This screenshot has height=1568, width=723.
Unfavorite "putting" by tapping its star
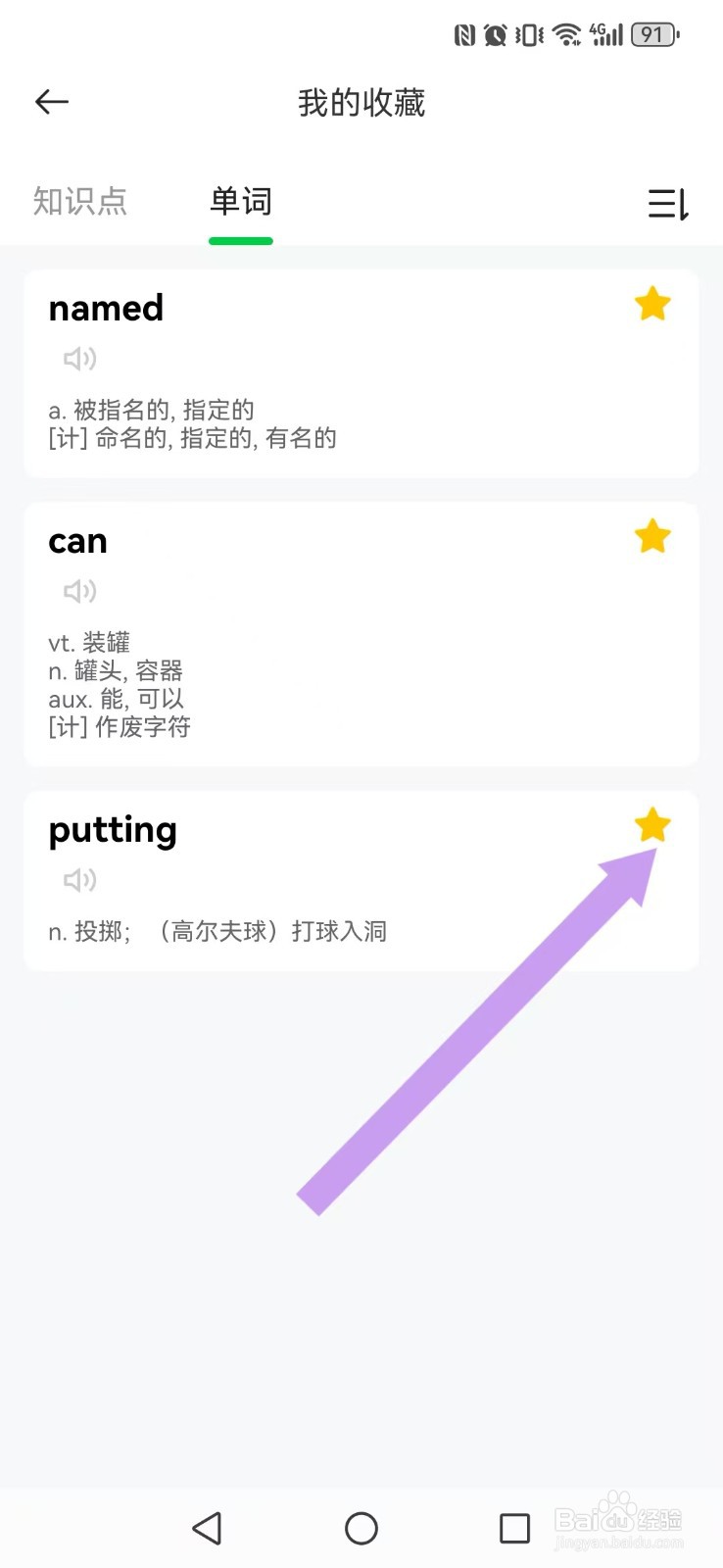click(652, 824)
